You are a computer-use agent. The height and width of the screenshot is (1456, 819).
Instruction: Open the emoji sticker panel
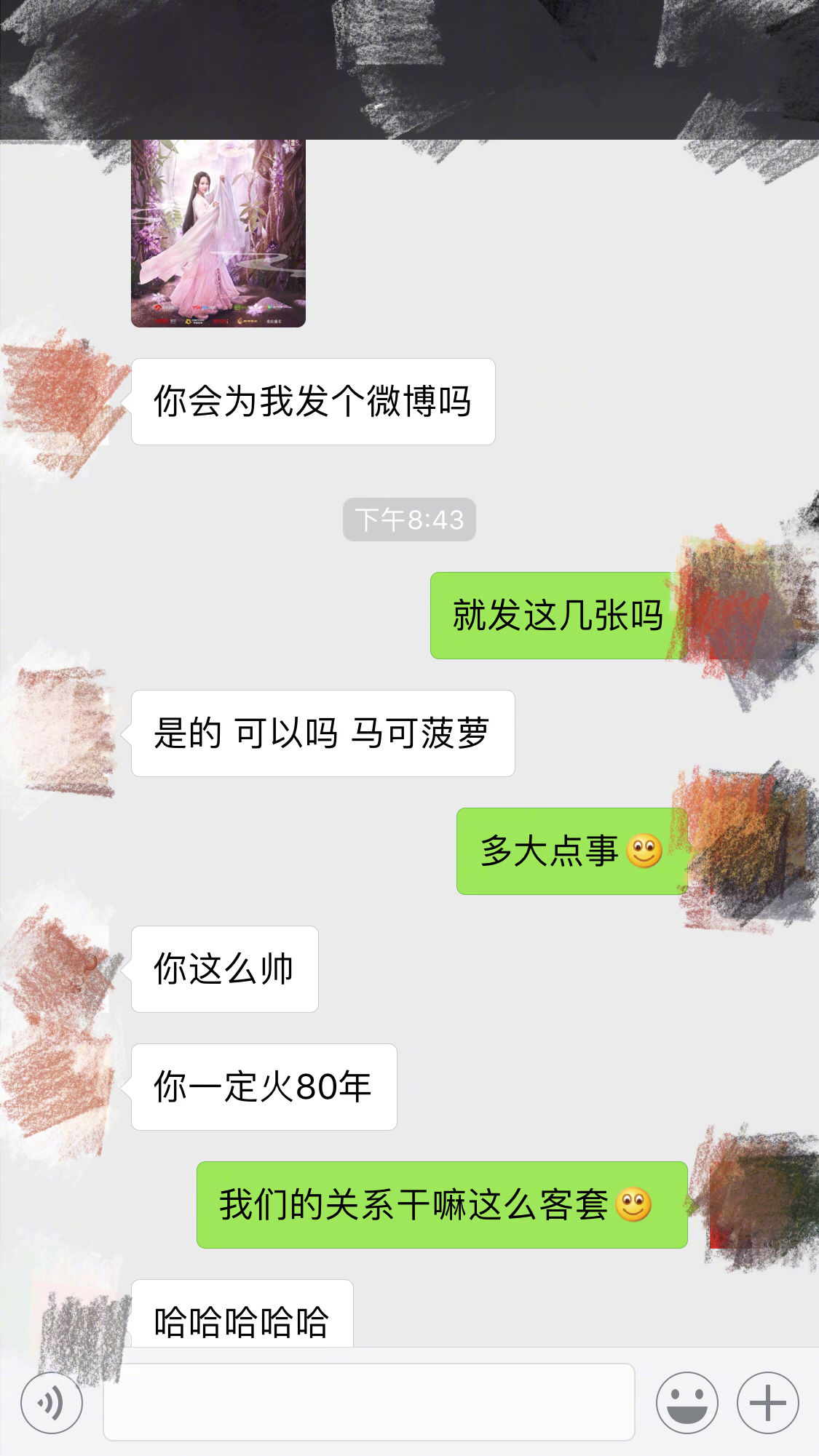coord(687,1402)
